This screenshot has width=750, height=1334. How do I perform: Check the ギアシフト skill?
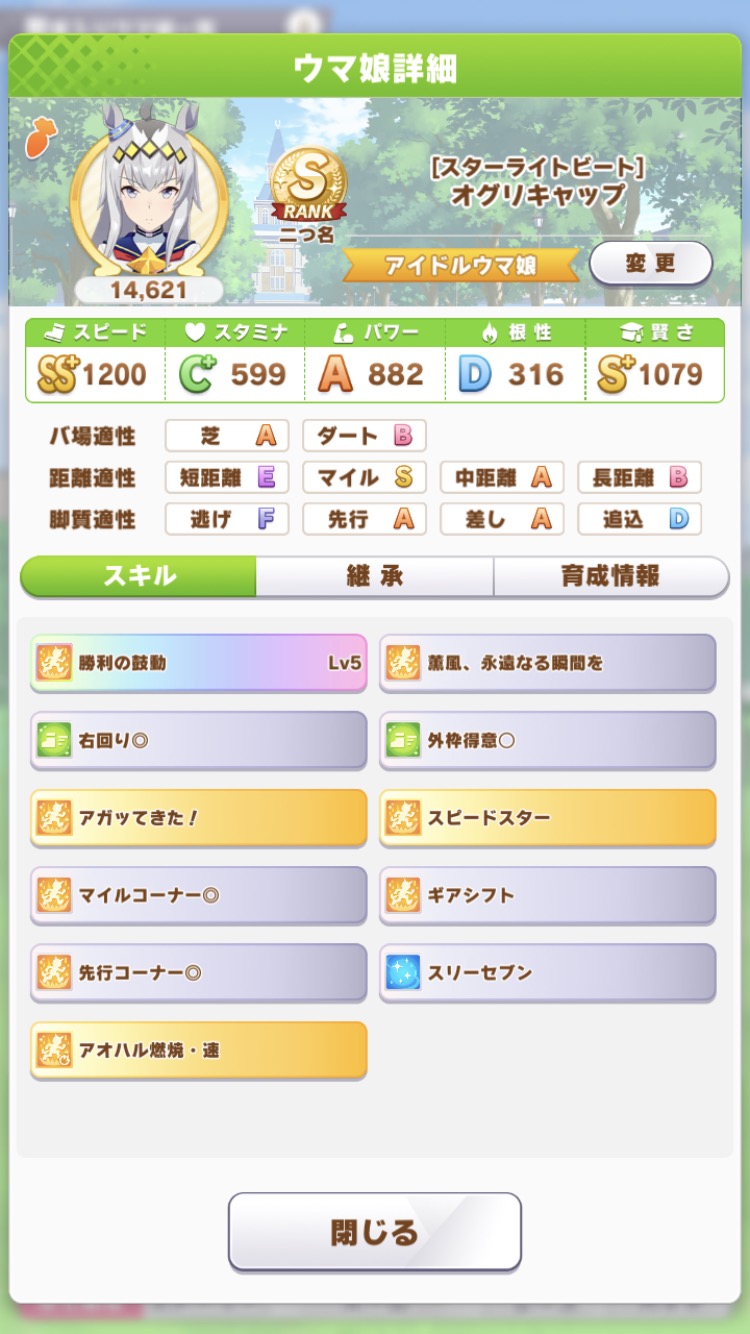(x=547, y=894)
